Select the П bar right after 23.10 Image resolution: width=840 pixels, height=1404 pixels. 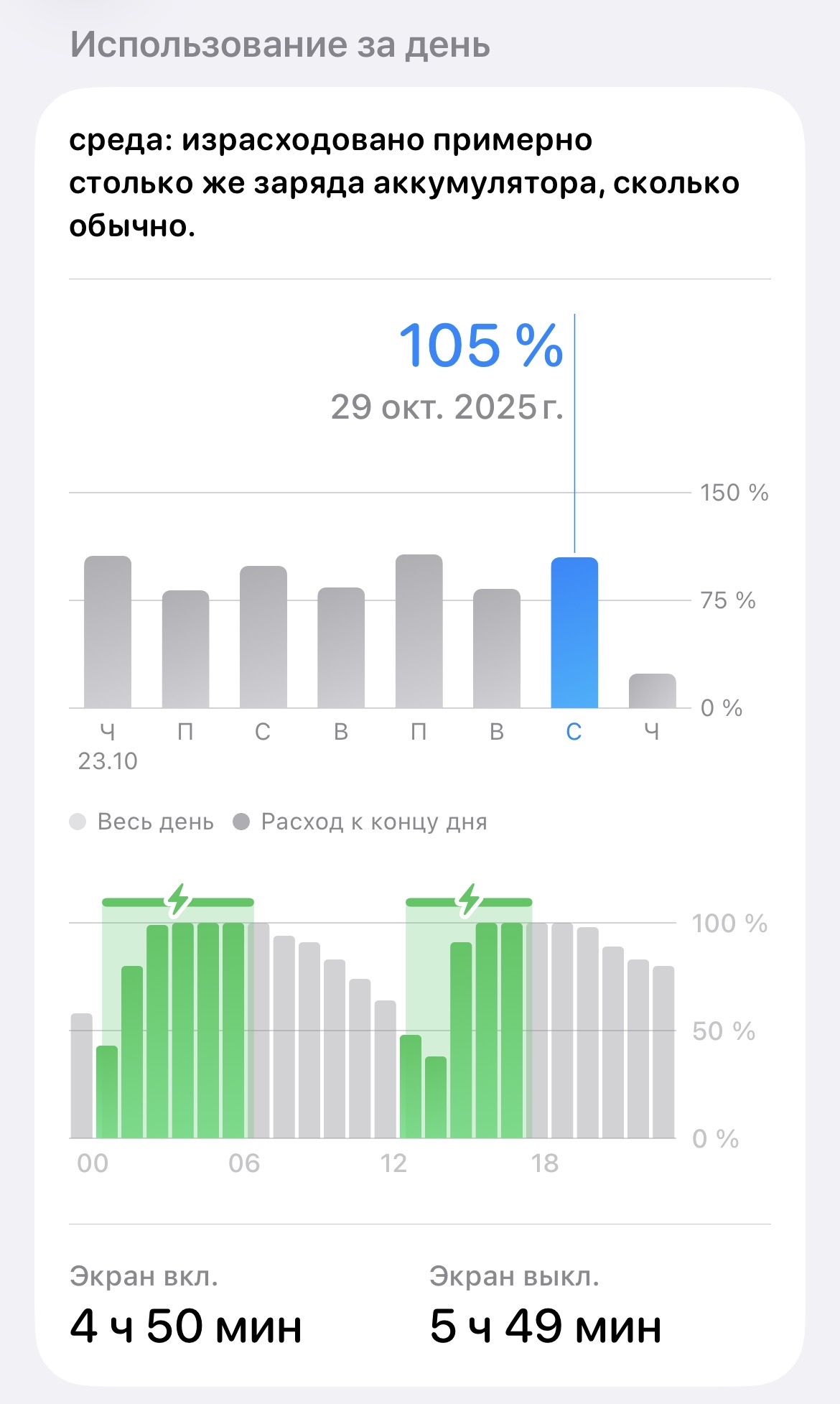pos(185,649)
